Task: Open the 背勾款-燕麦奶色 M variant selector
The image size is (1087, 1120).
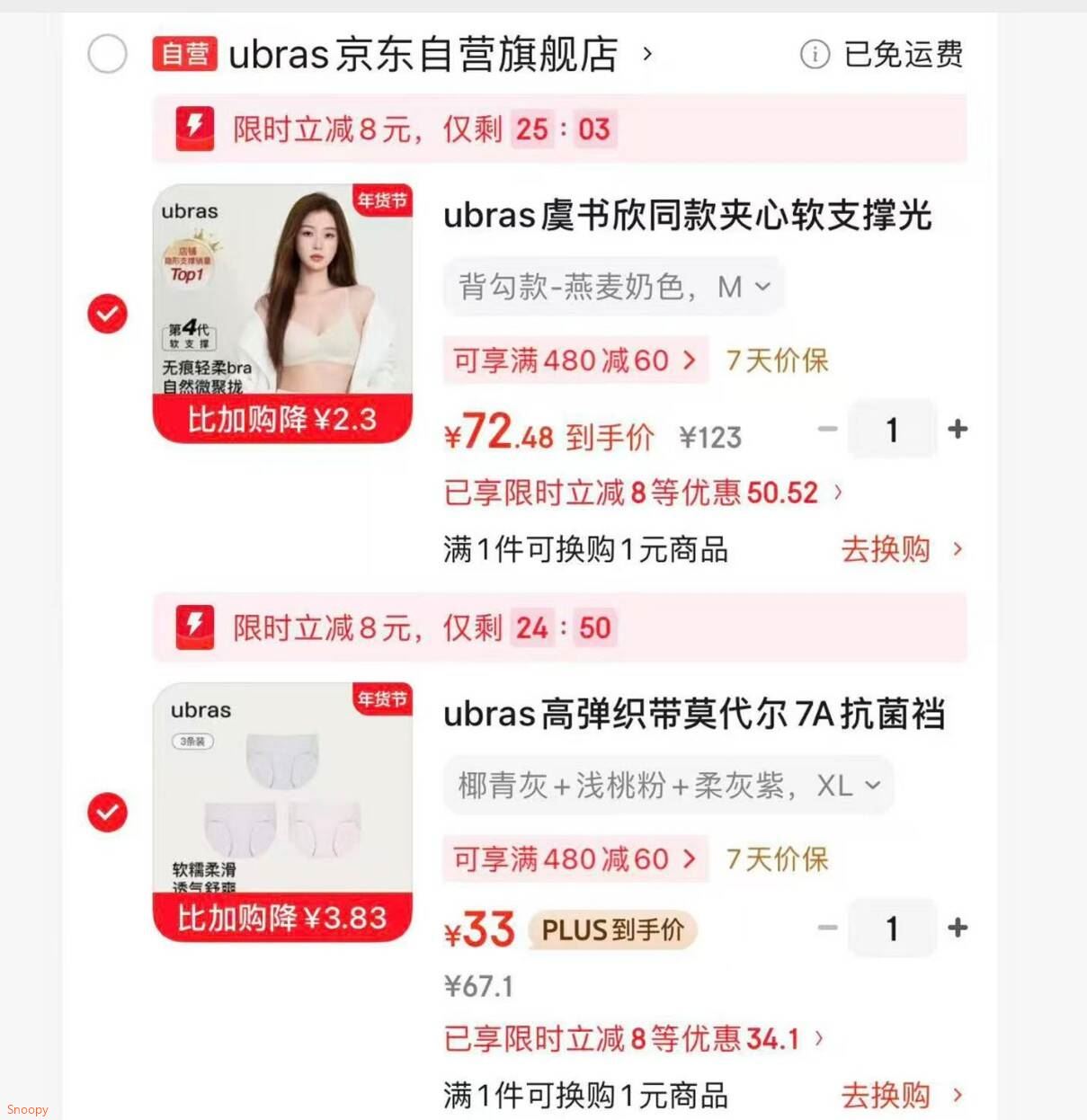Action: coord(612,286)
